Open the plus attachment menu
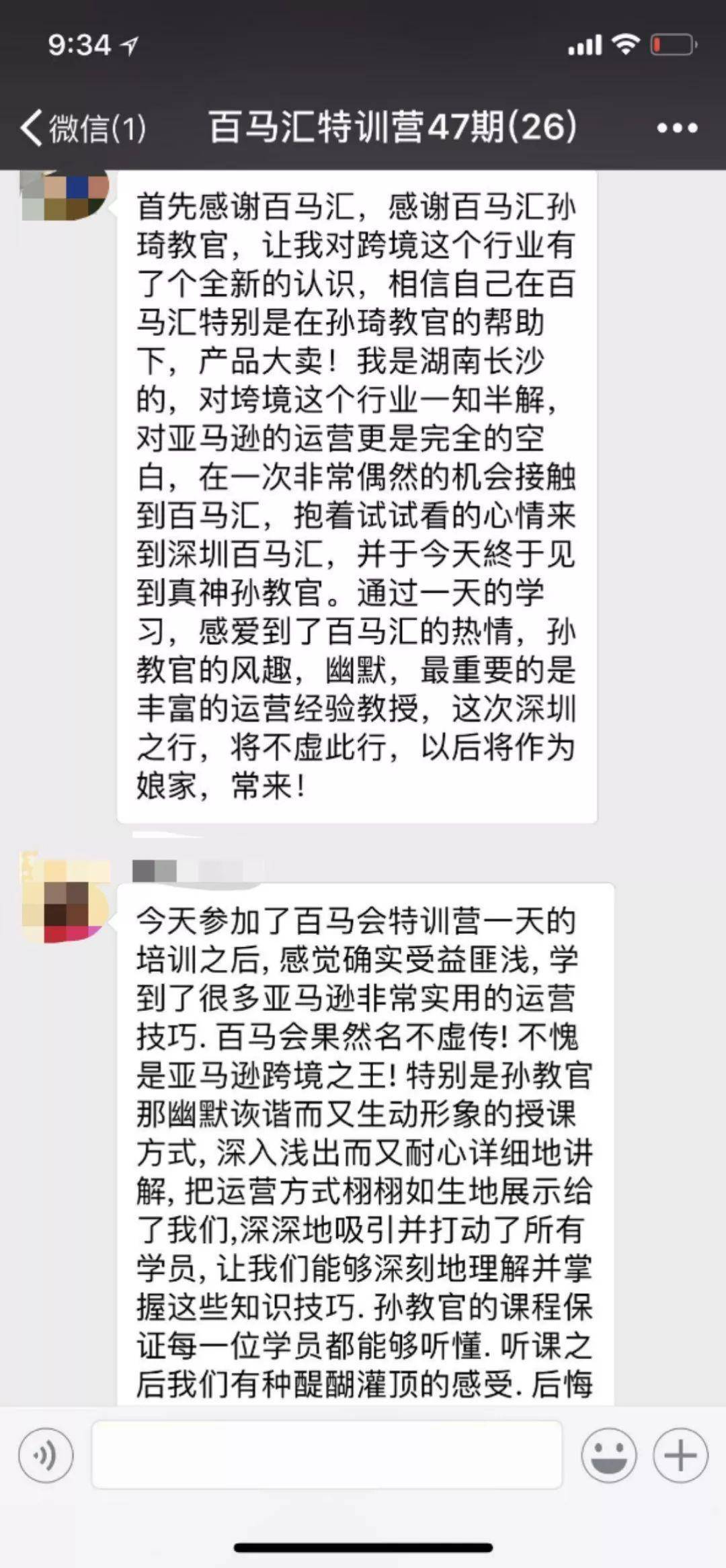 coord(680,1456)
